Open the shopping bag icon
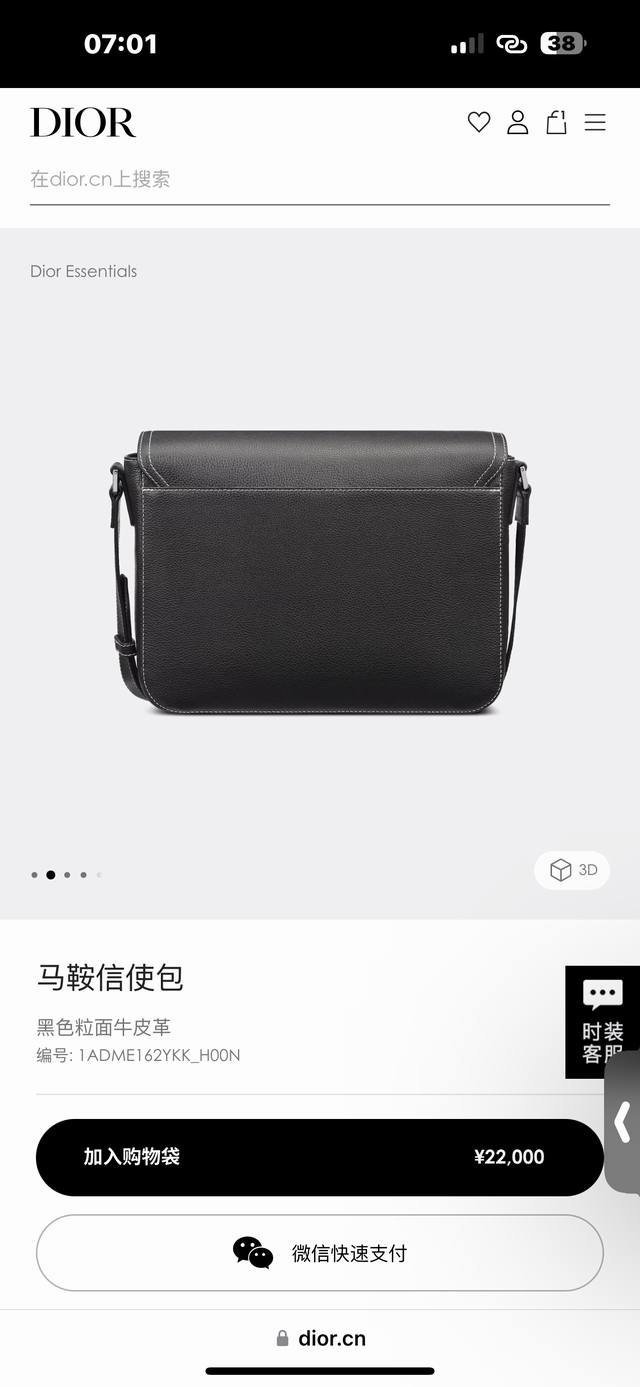The height and width of the screenshot is (1387, 640). pos(556,122)
